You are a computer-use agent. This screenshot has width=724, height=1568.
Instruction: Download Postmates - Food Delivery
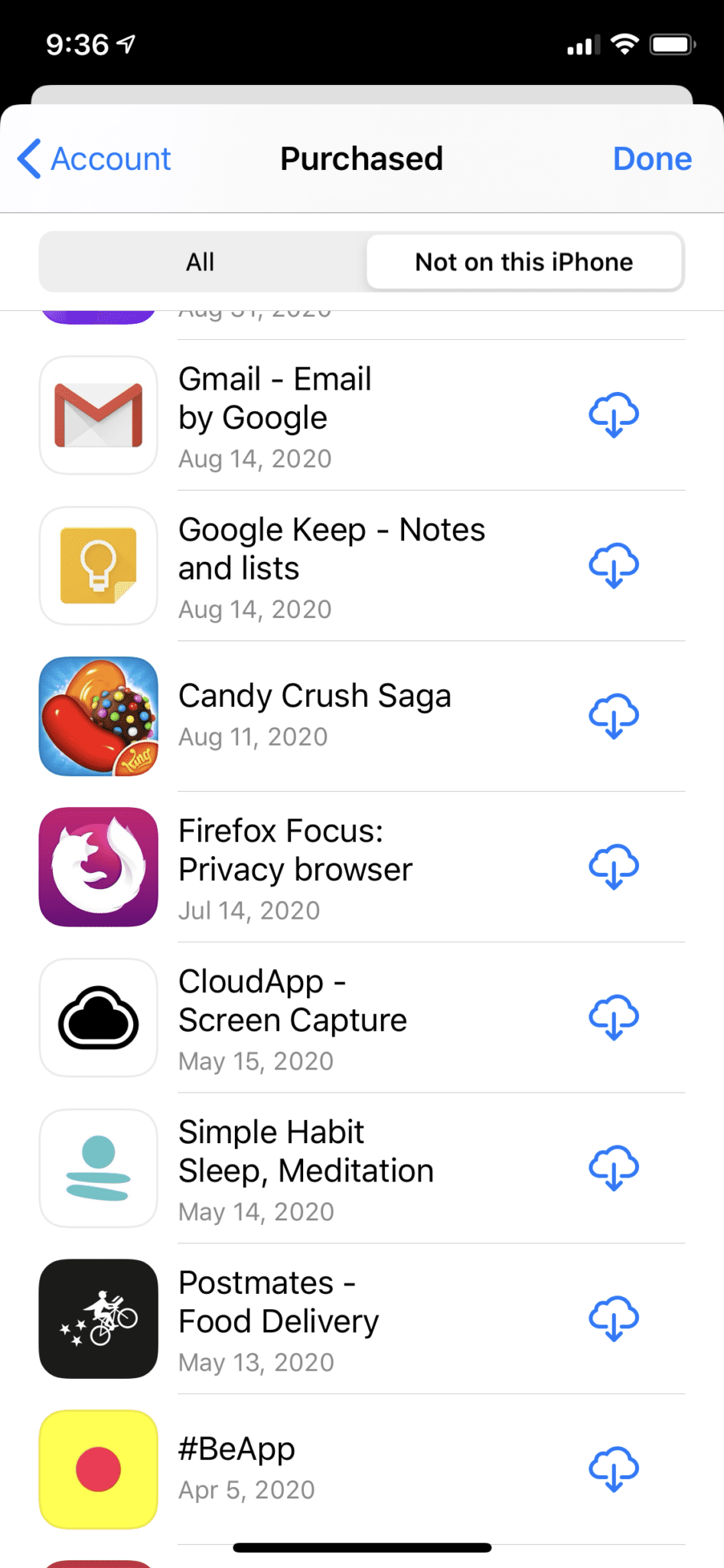[613, 1318]
